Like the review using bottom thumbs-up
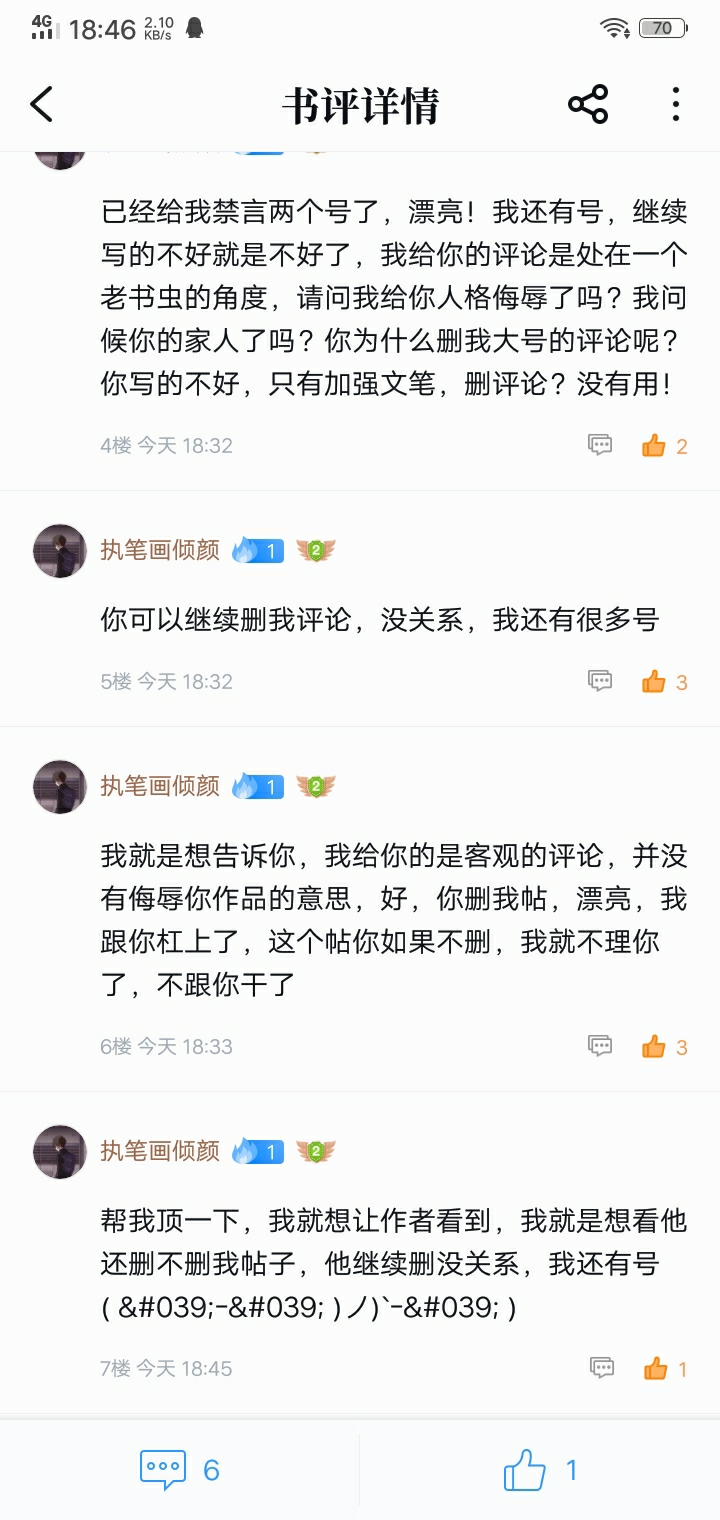Screen dimensions: 720x1520 (540, 1470)
